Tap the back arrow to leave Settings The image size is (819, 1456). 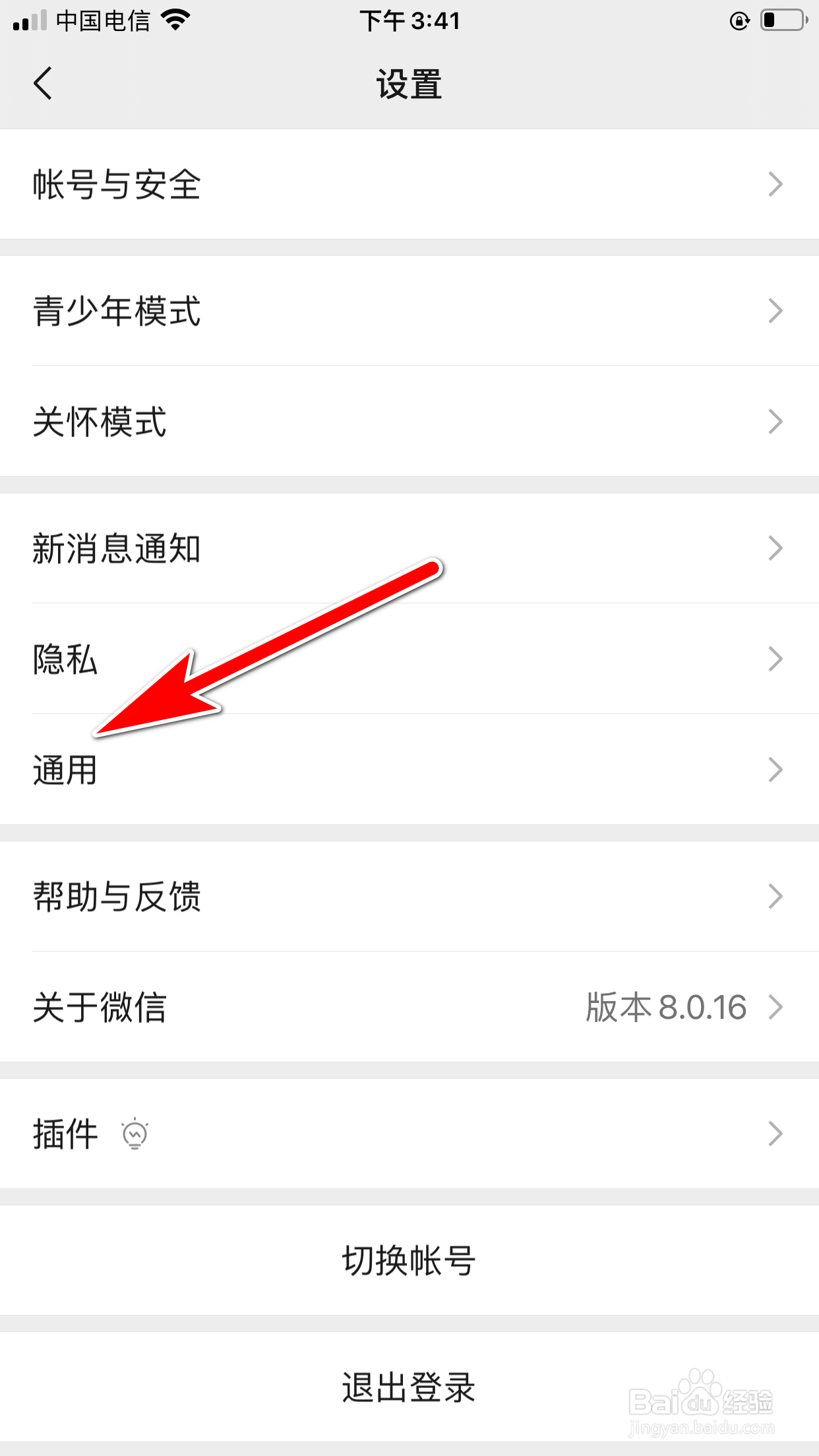42,84
